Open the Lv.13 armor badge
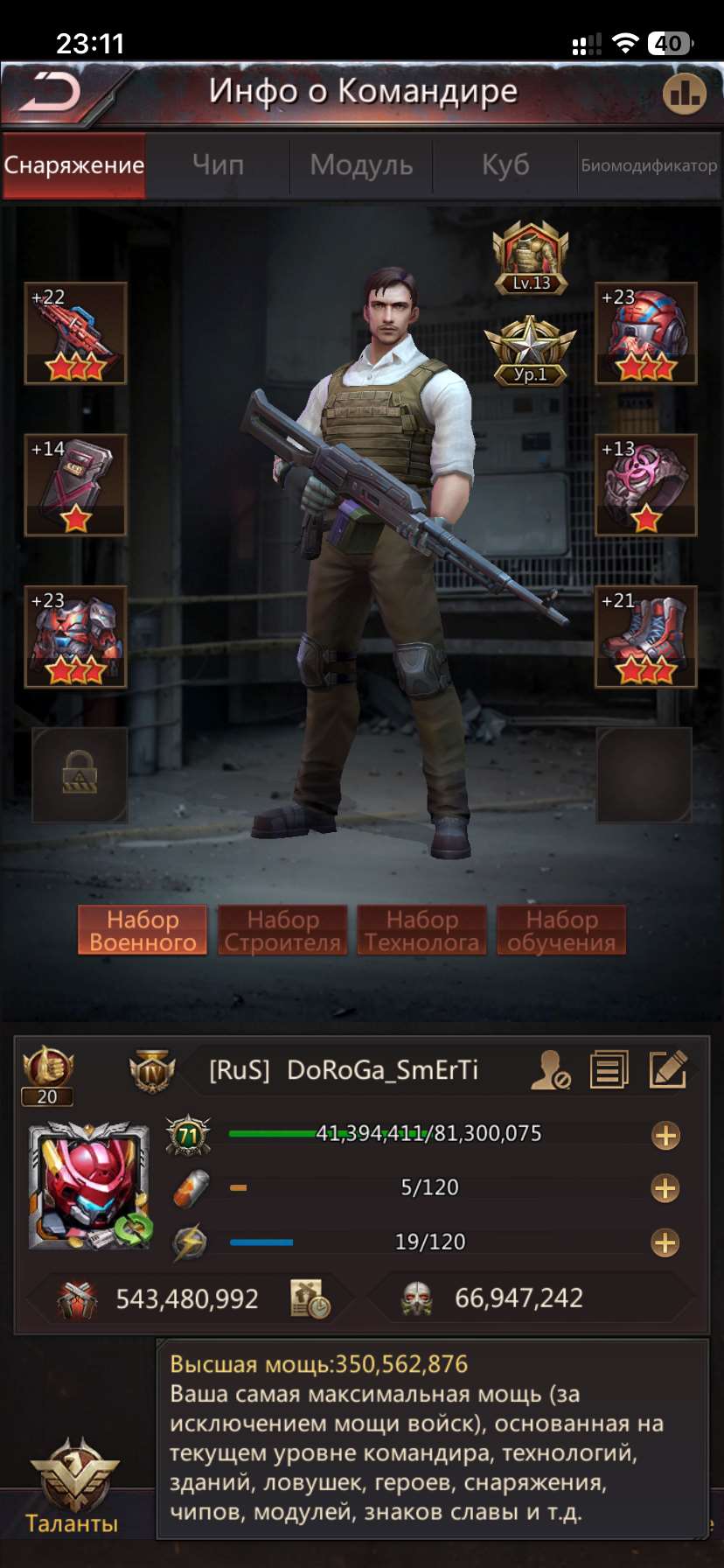This screenshot has height=1568, width=724. tap(531, 257)
